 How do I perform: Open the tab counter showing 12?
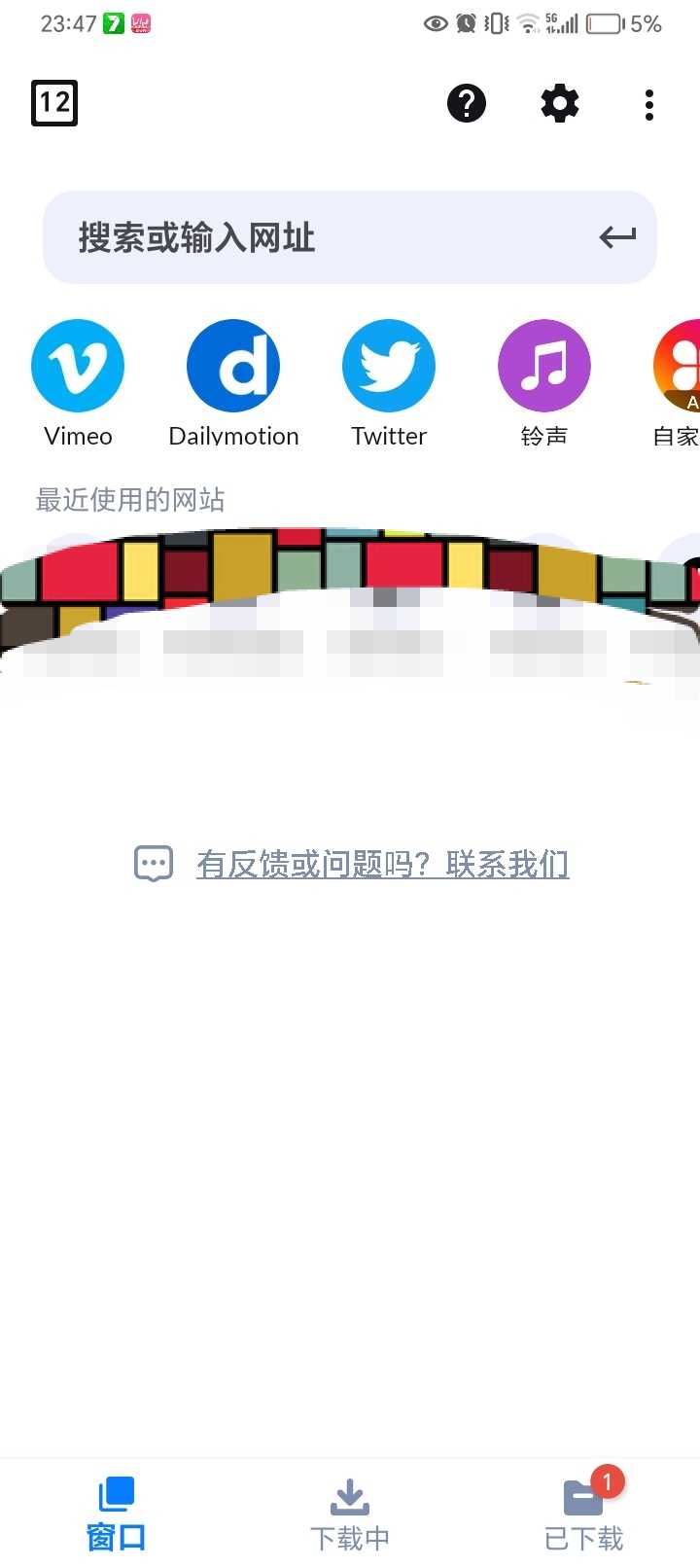click(x=54, y=102)
